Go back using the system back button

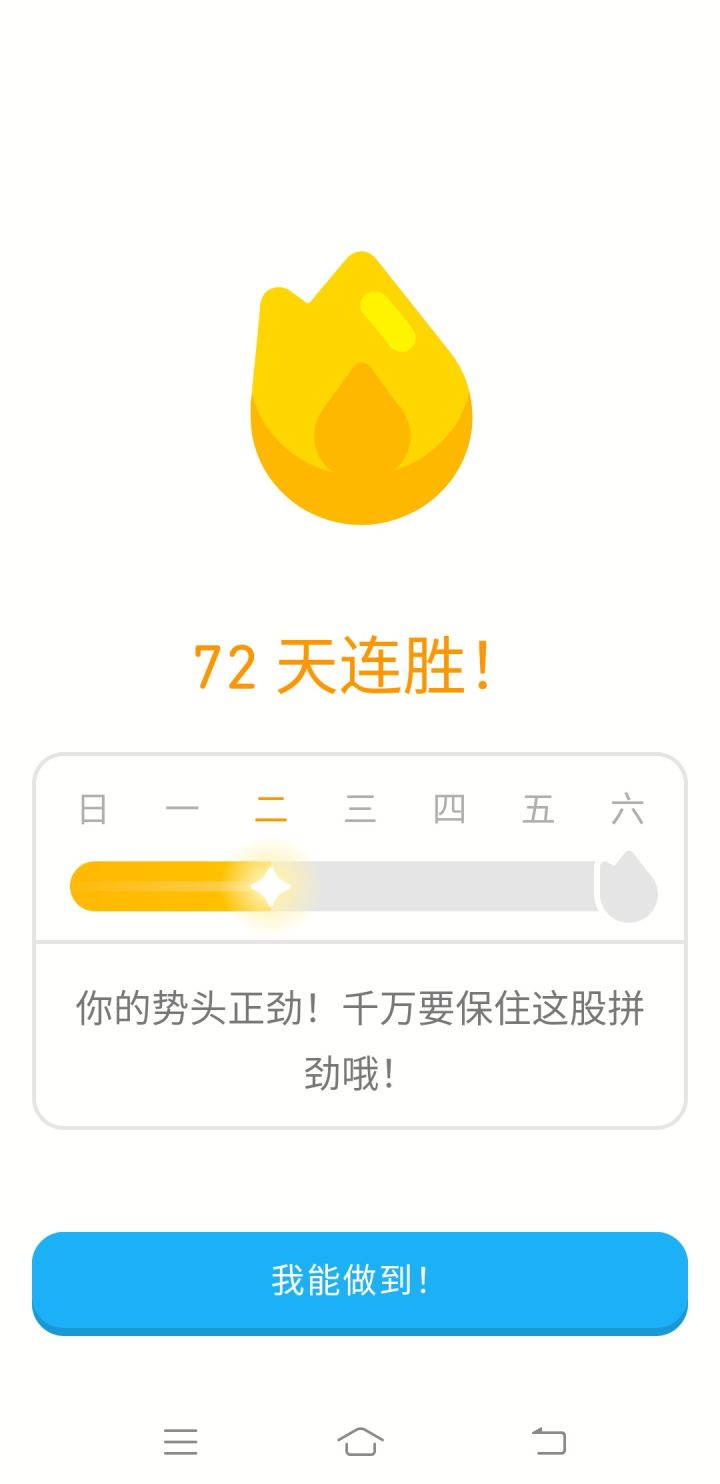[x=548, y=1441]
